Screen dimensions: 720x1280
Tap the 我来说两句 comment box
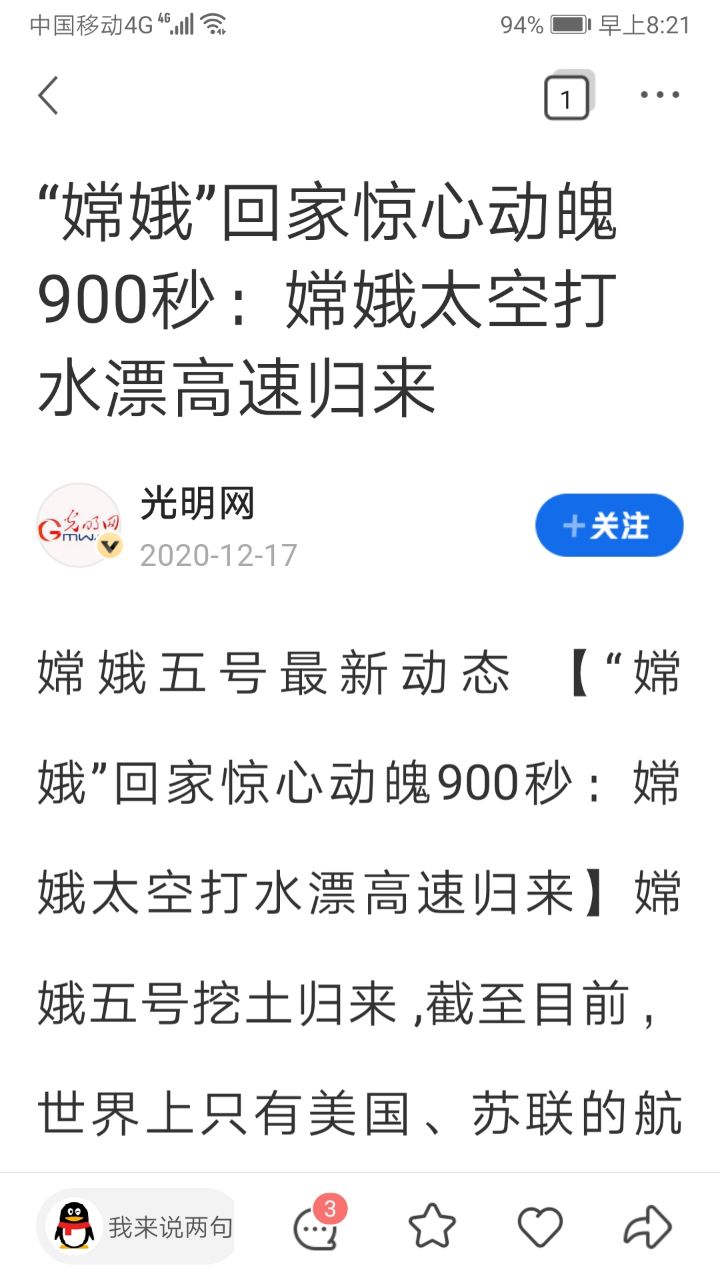(150, 1227)
